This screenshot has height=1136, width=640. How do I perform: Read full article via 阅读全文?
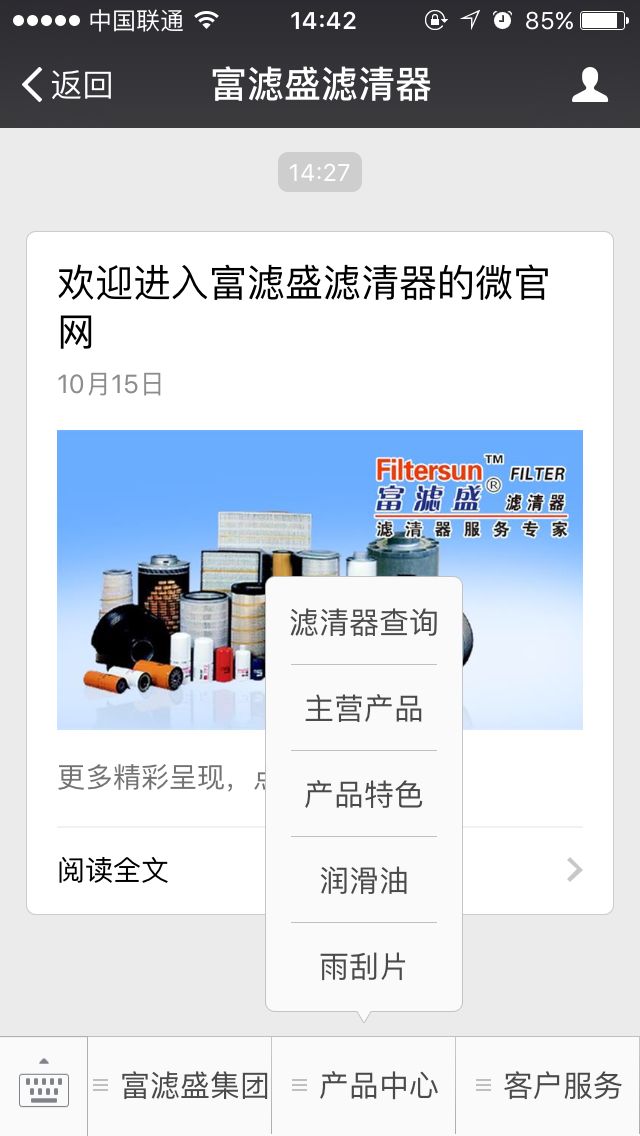[x=320, y=870]
